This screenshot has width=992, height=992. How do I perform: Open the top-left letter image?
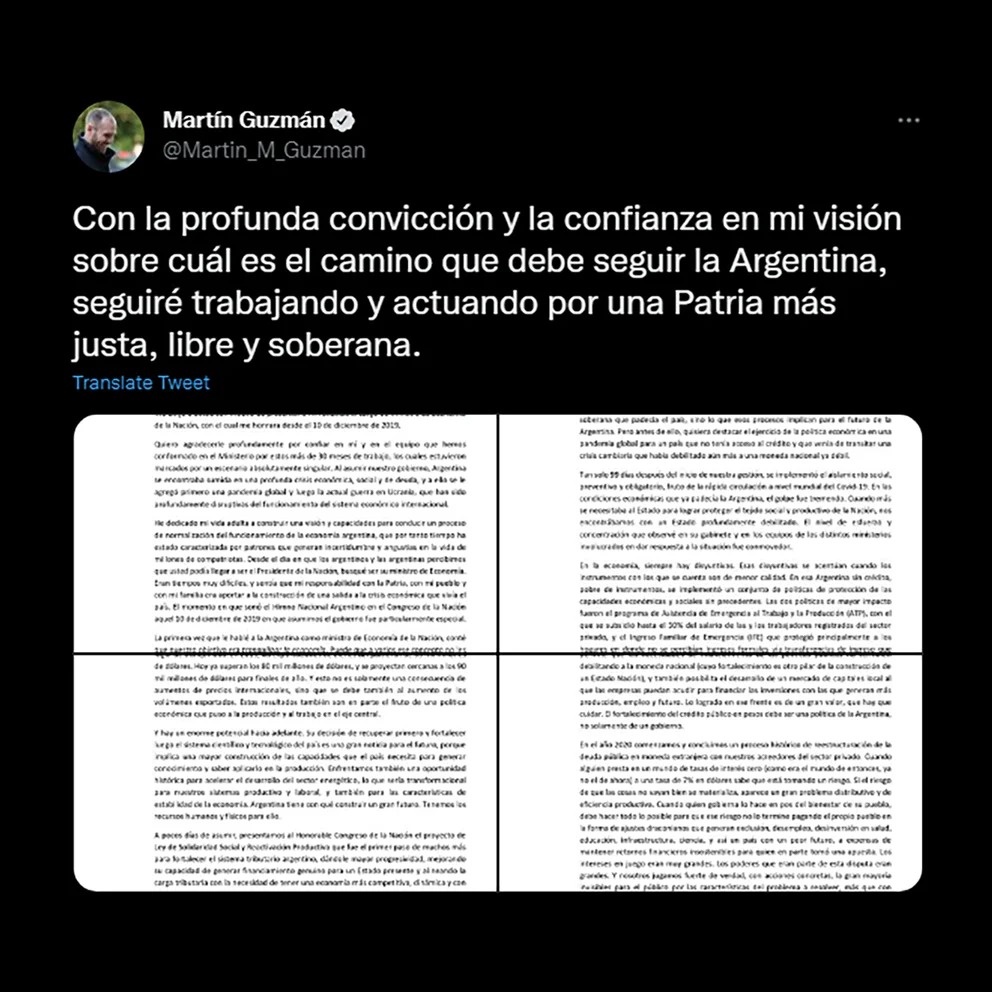coord(285,534)
